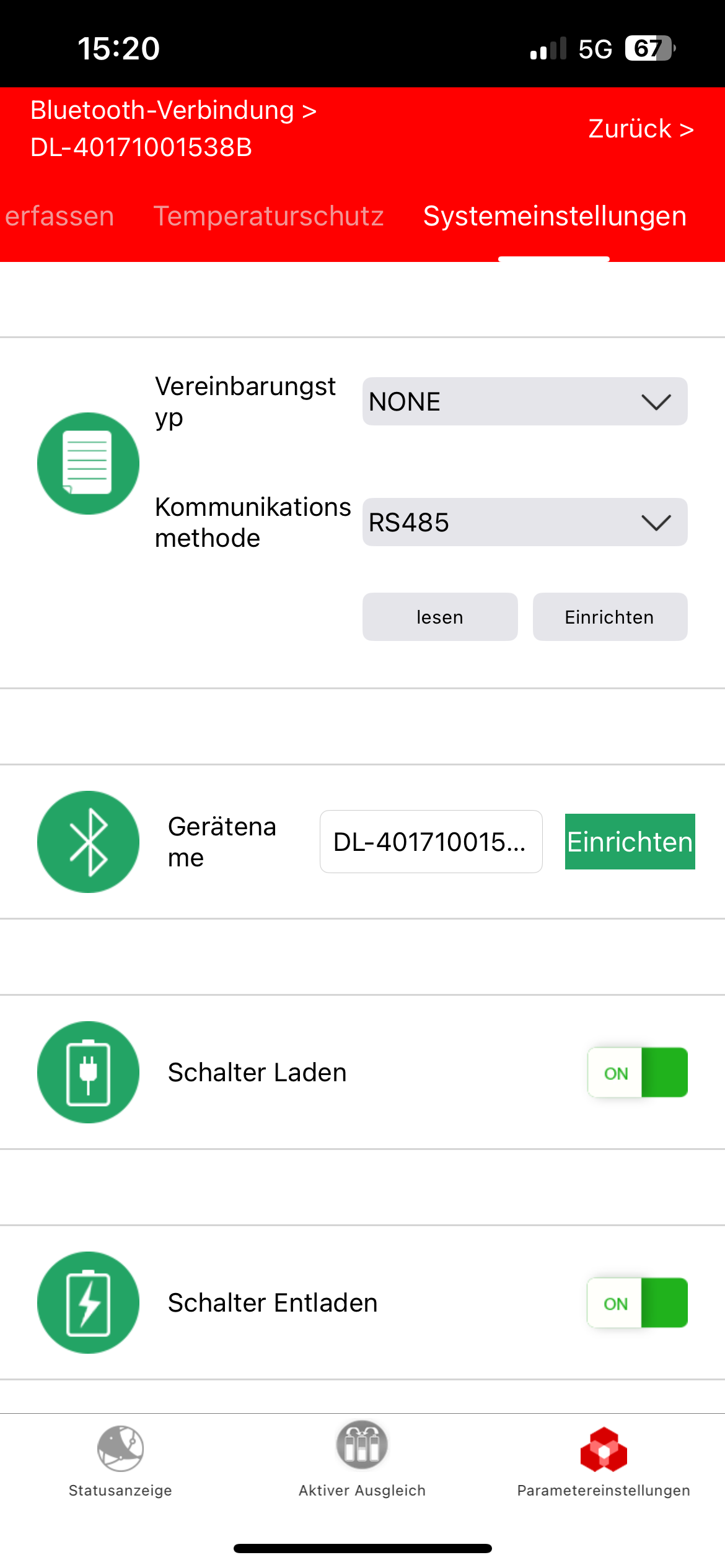Open the Parametereinstellungen tab
Image resolution: width=725 pixels, height=1568 pixels.
(604, 1461)
